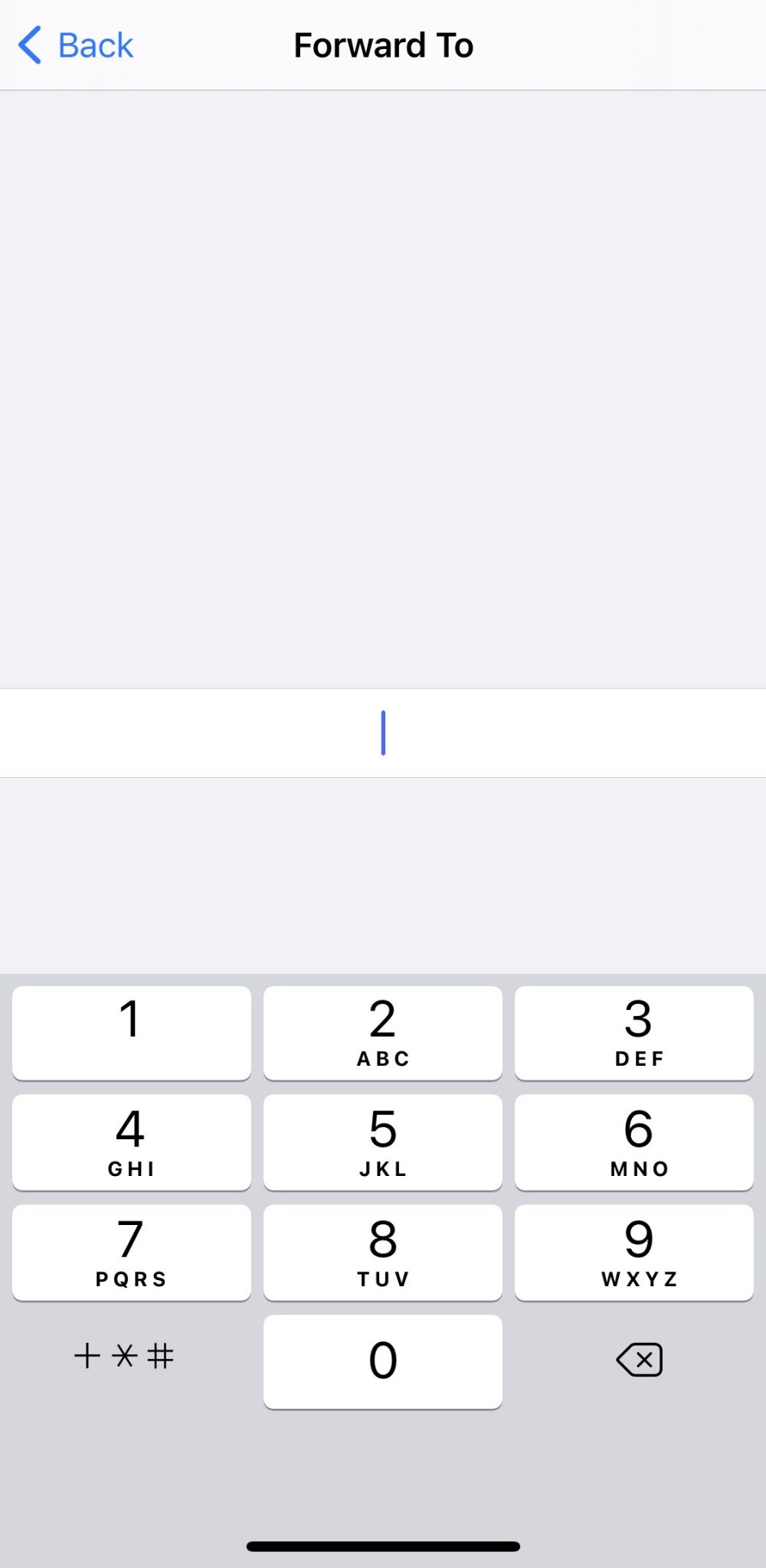Tap the Forward To title text
Screen dimensions: 766x1568
click(383, 44)
